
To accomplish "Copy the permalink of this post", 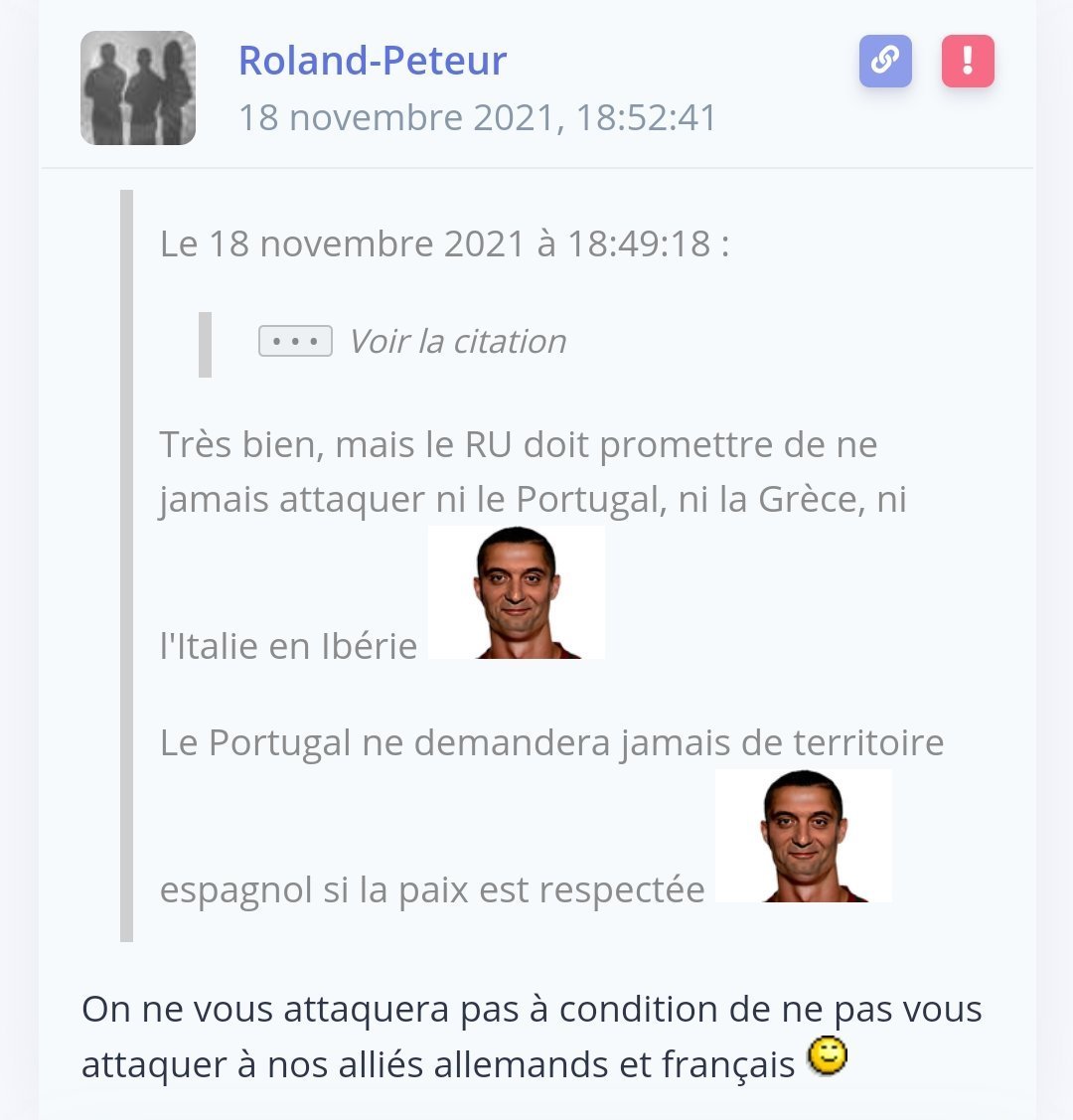I will (x=885, y=62).
